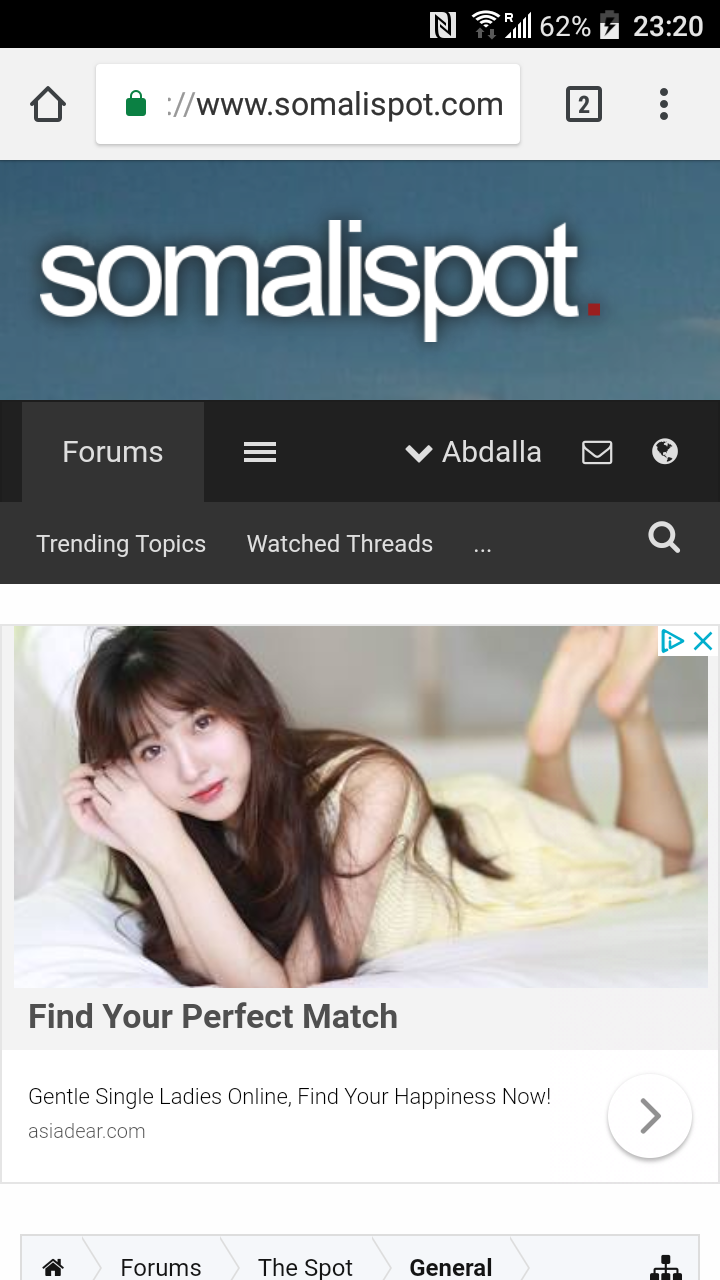Switch to the Forums tab
The width and height of the screenshot is (720, 1280).
pos(113,452)
